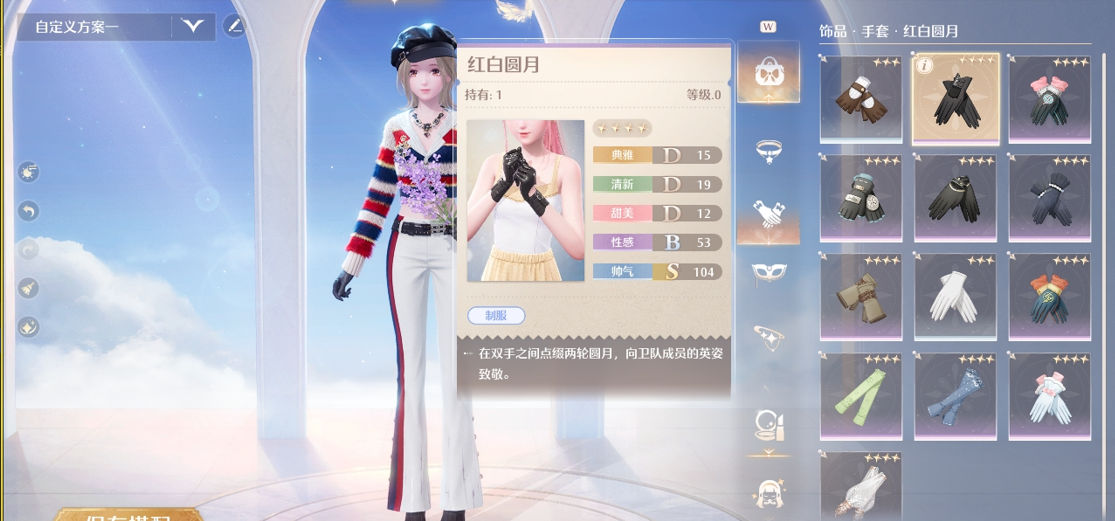Screen dimensions: 1115x521
Task: Select the black gloves with silver chain
Action: click(955, 198)
